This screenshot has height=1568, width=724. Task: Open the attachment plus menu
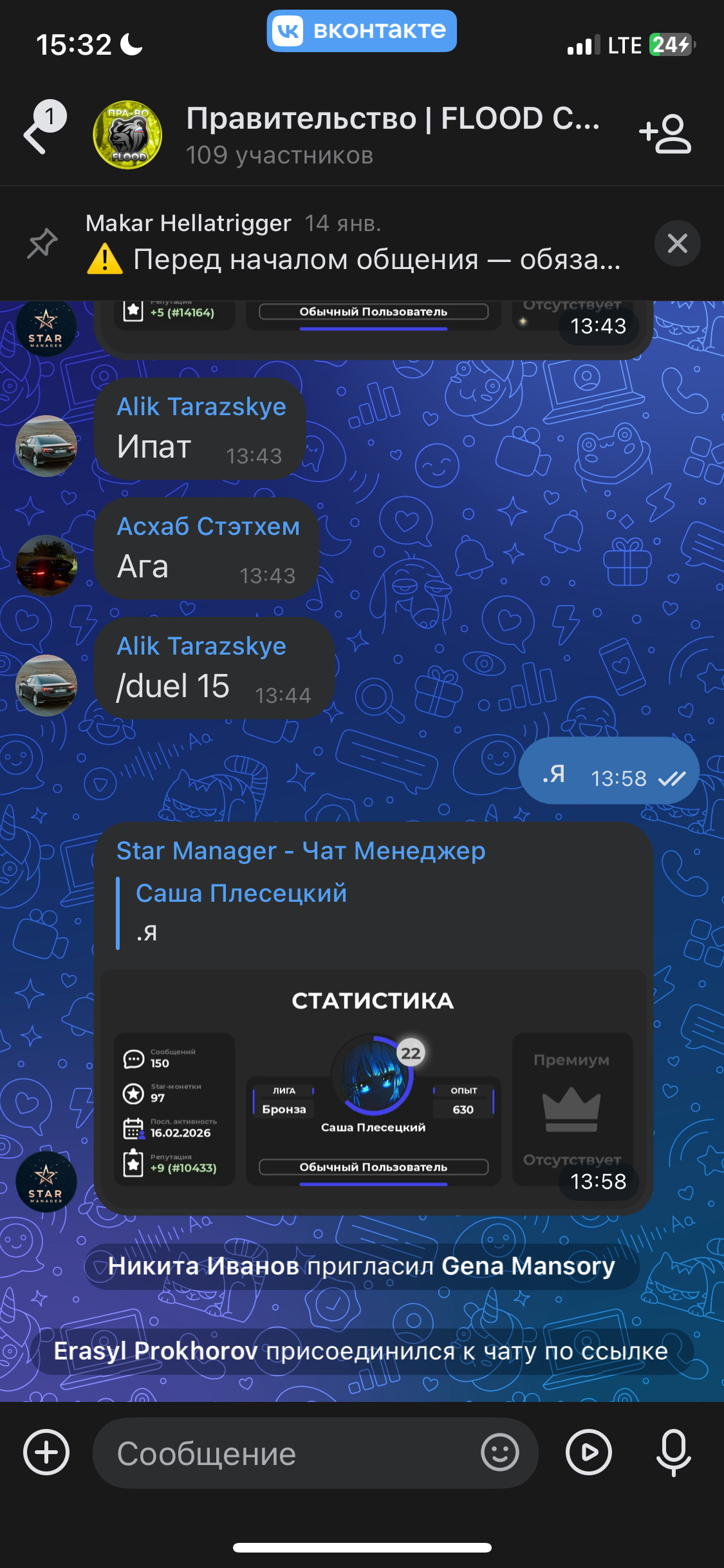[x=46, y=1453]
